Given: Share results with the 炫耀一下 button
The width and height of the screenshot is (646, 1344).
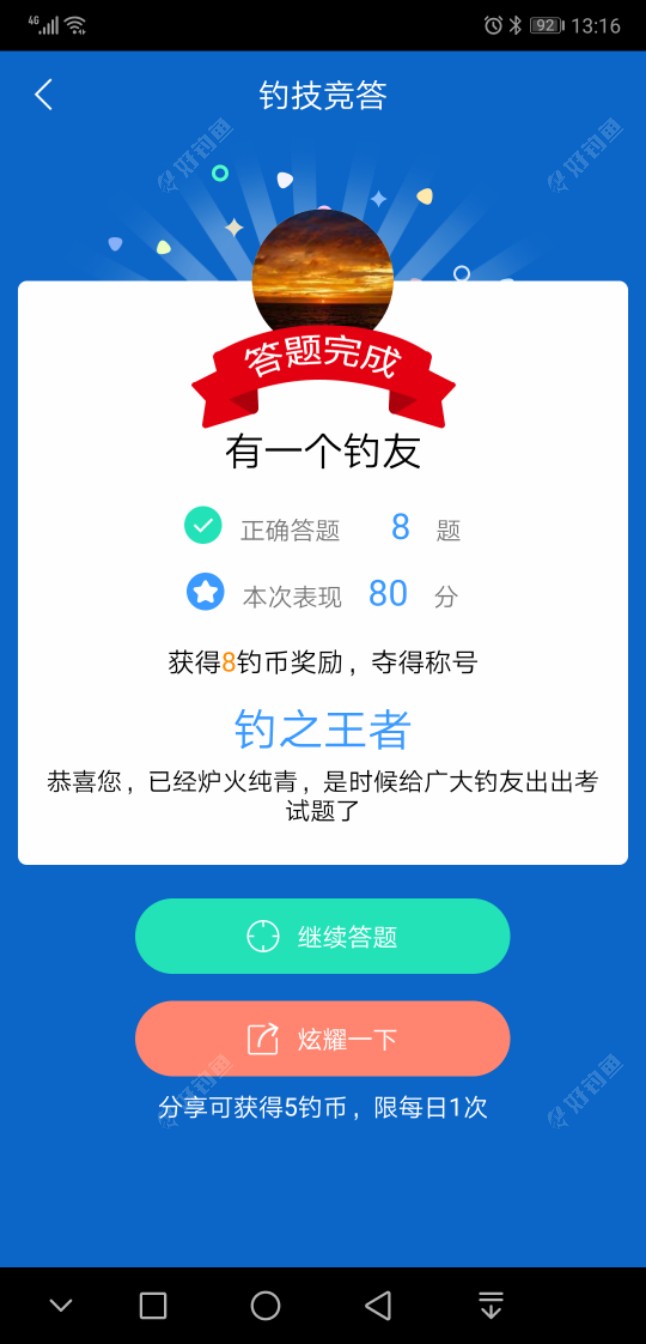Looking at the screenshot, I should (322, 1039).
